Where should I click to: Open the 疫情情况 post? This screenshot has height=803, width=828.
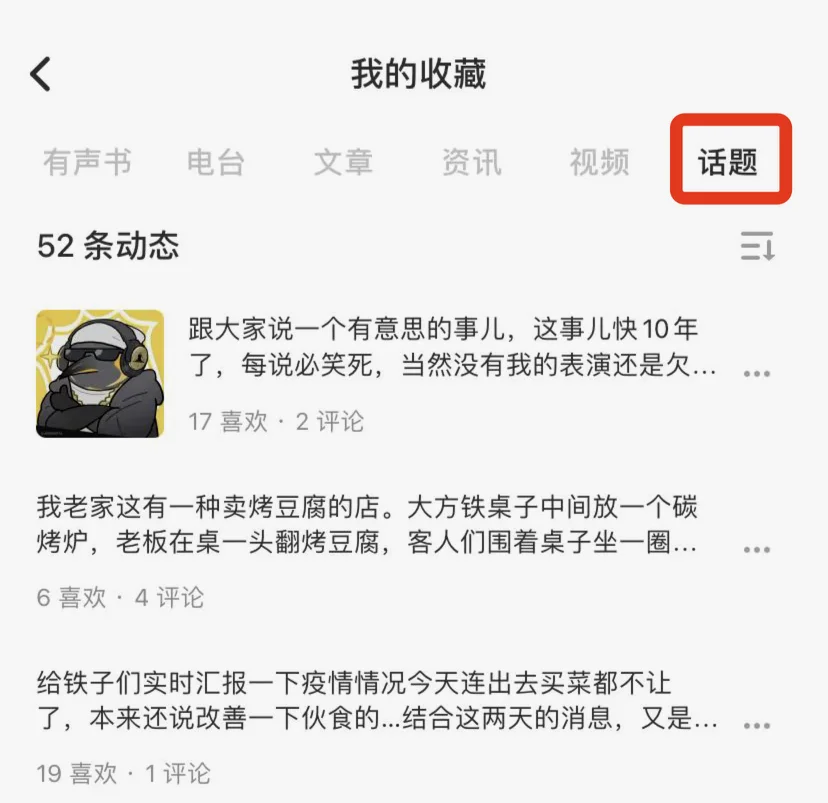(x=366, y=702)
